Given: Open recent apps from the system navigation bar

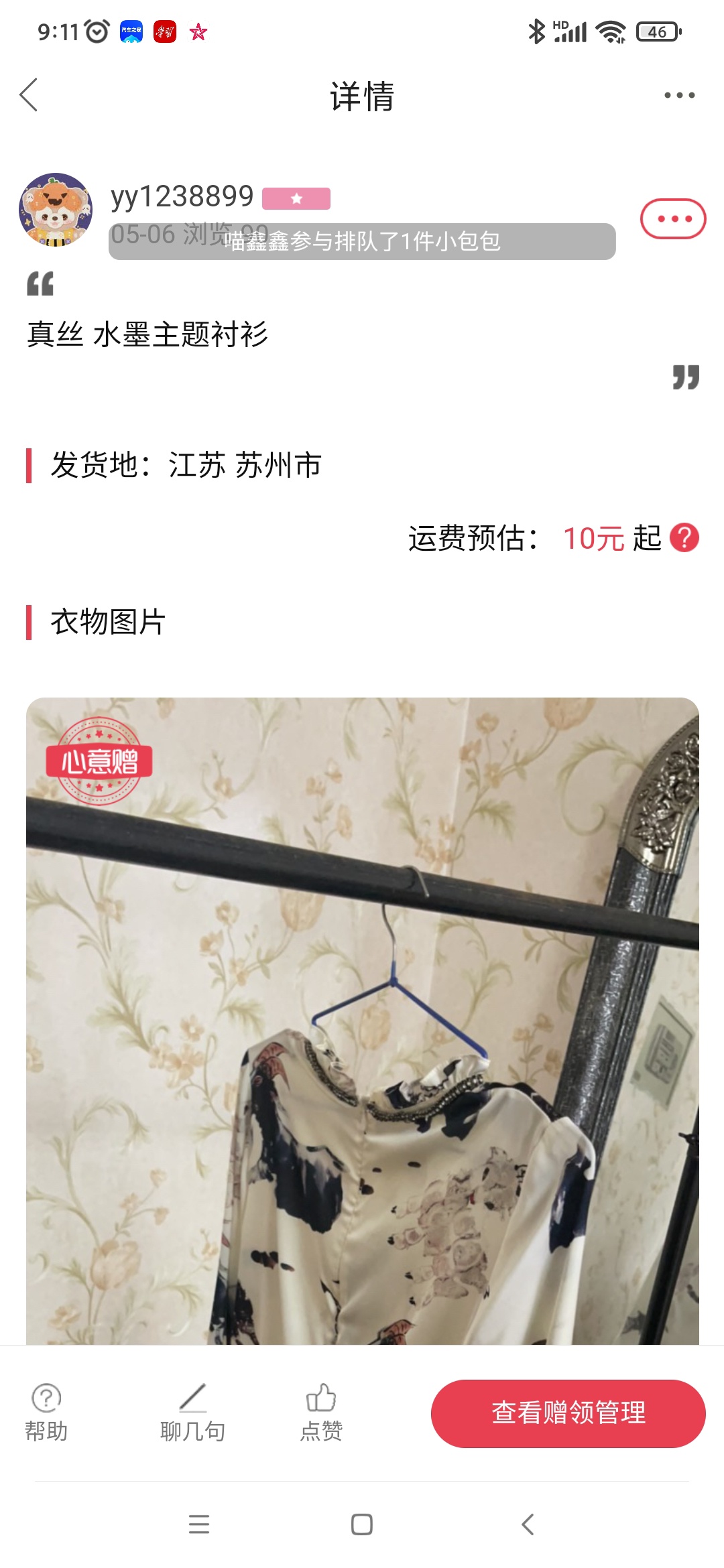Looking at the screenshot, I should tap(199, 1524).
